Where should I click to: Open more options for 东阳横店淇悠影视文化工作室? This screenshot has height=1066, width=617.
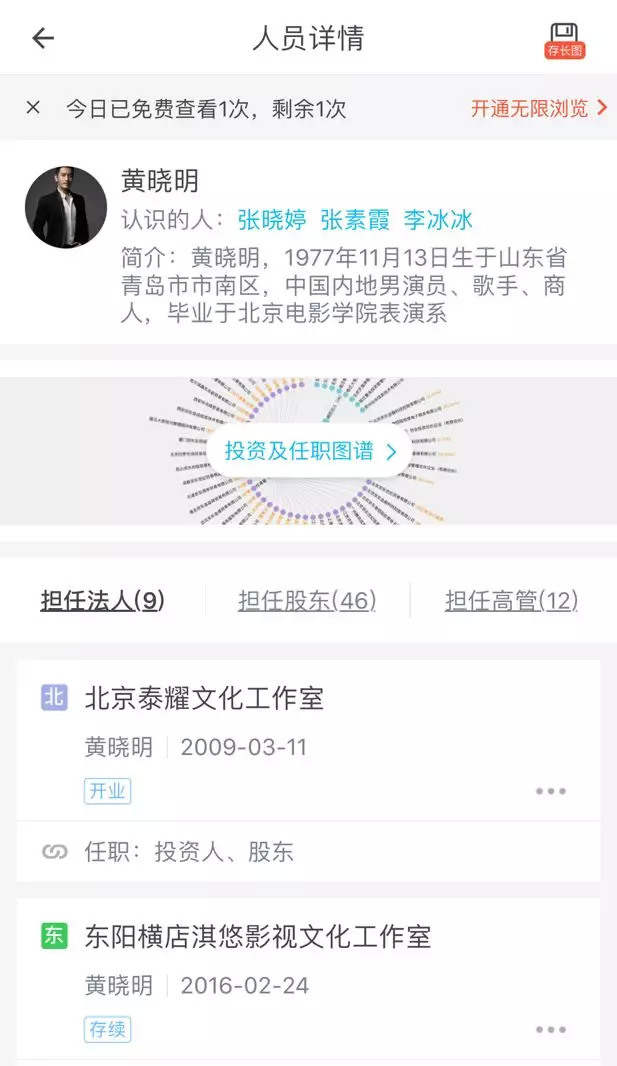click(550, 1029)
